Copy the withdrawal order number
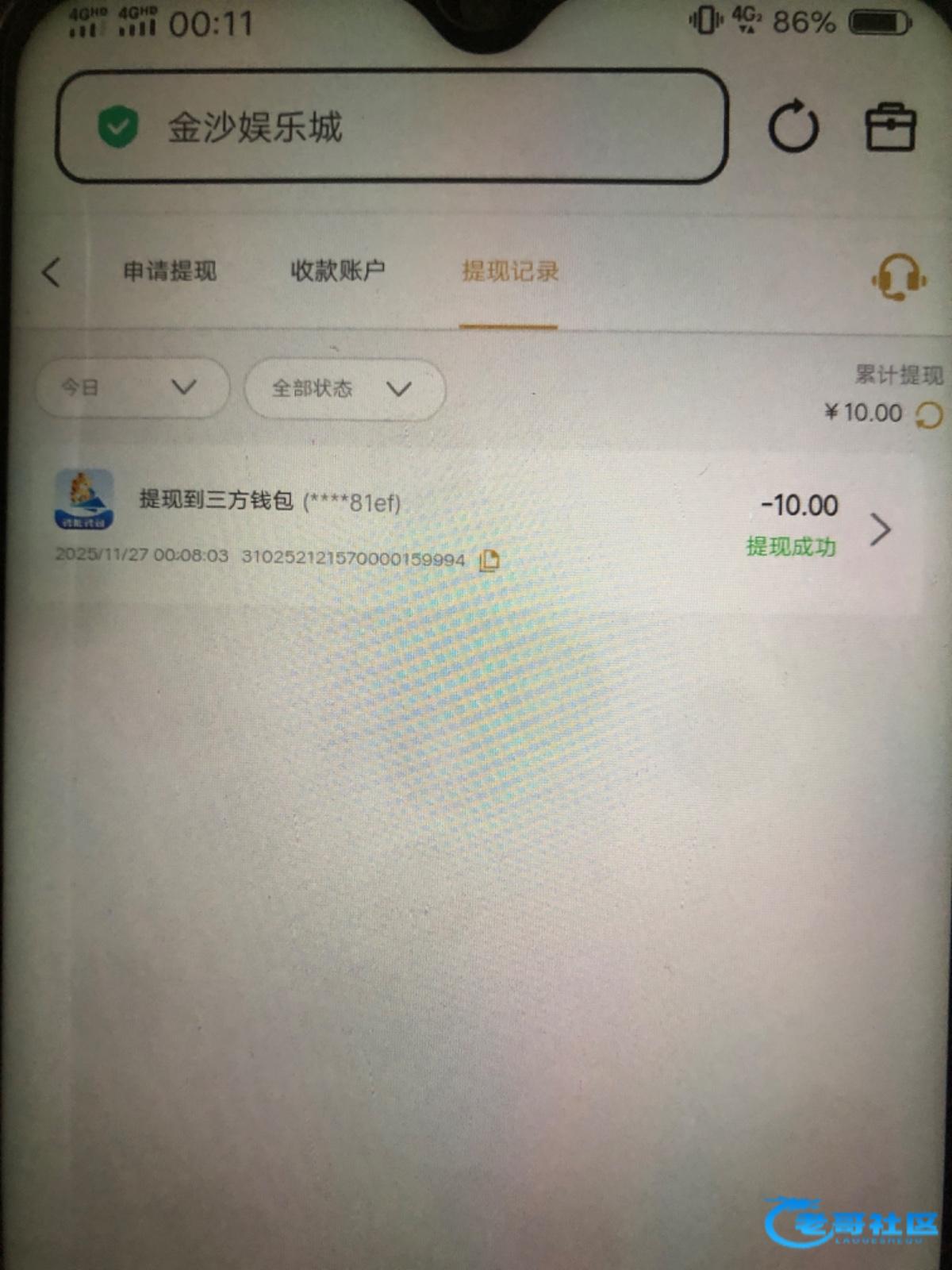 pyautogui.click(x=489, y=560)
